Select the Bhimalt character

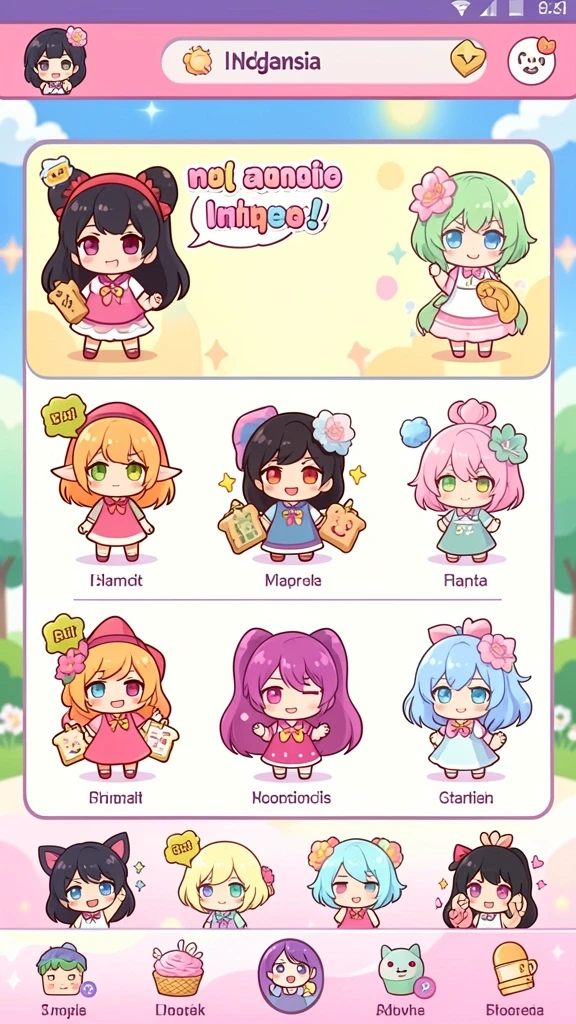[x=116, y=711]
